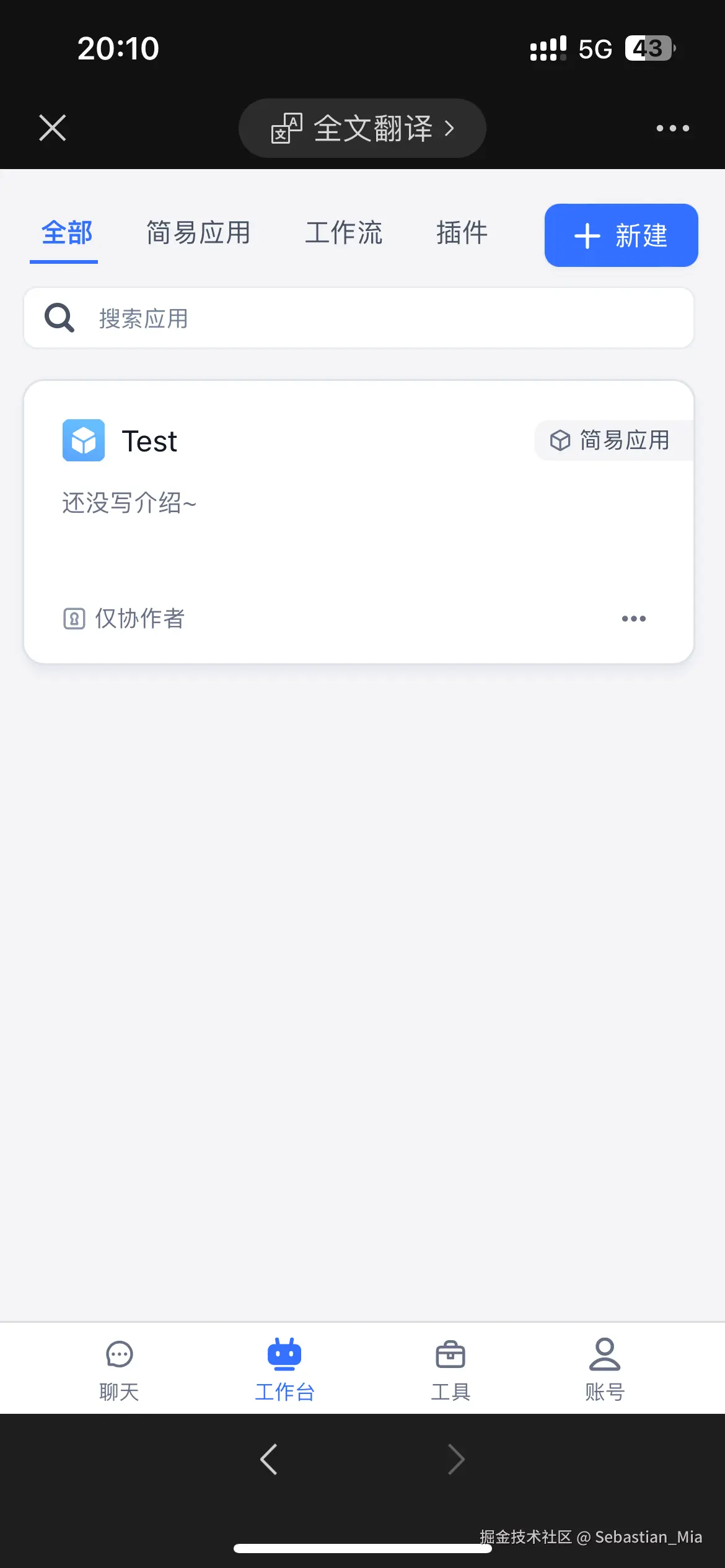Image resolution: width=725 pixels, height=1568 pixels.
Task: Tap the lock icon beside 仅协作者
Action: 74,618
